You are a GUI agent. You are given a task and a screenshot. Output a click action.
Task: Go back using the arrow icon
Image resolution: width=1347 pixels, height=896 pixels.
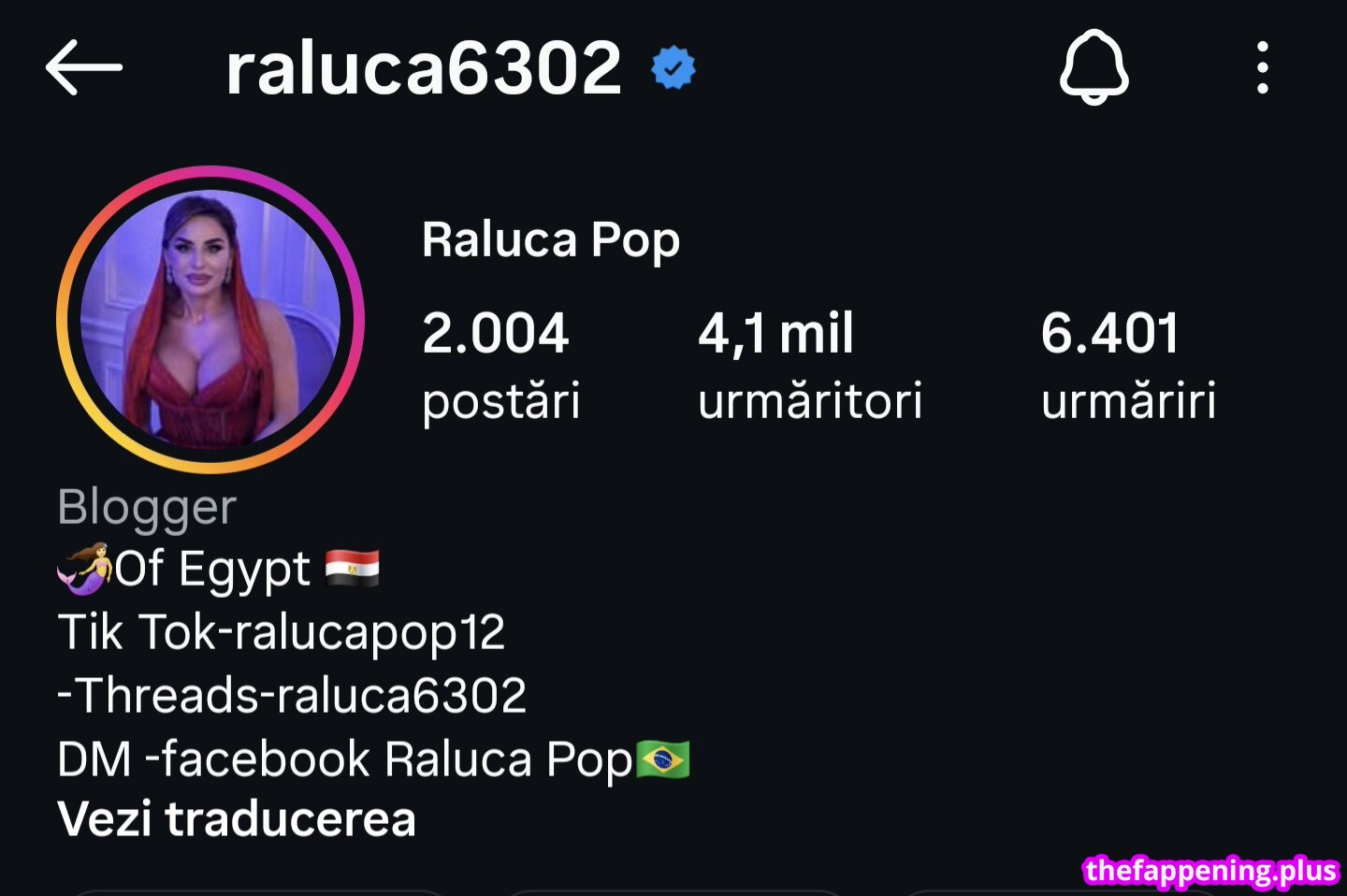point(84,67)
